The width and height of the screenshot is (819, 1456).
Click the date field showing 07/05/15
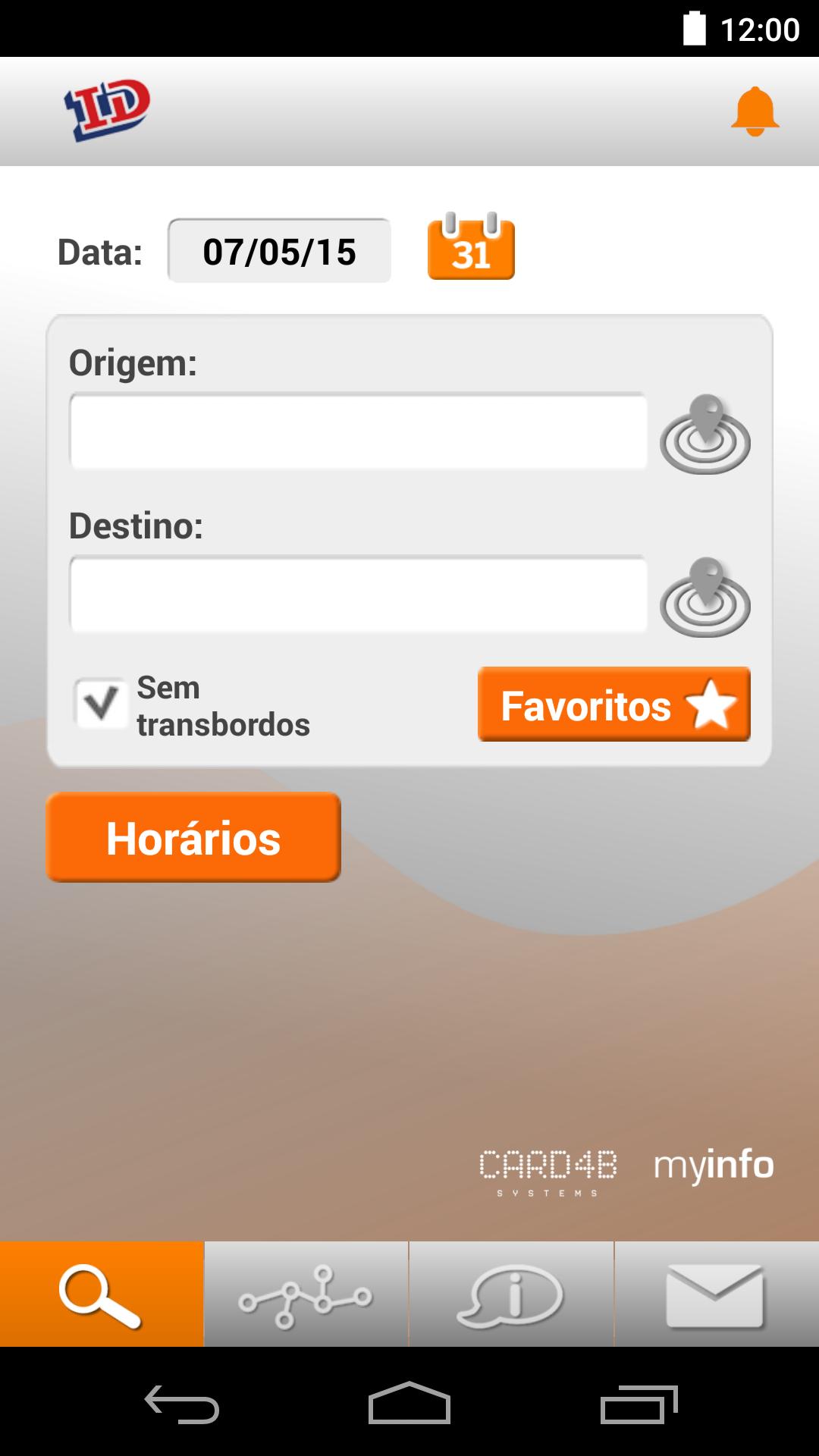click(278, 250)
